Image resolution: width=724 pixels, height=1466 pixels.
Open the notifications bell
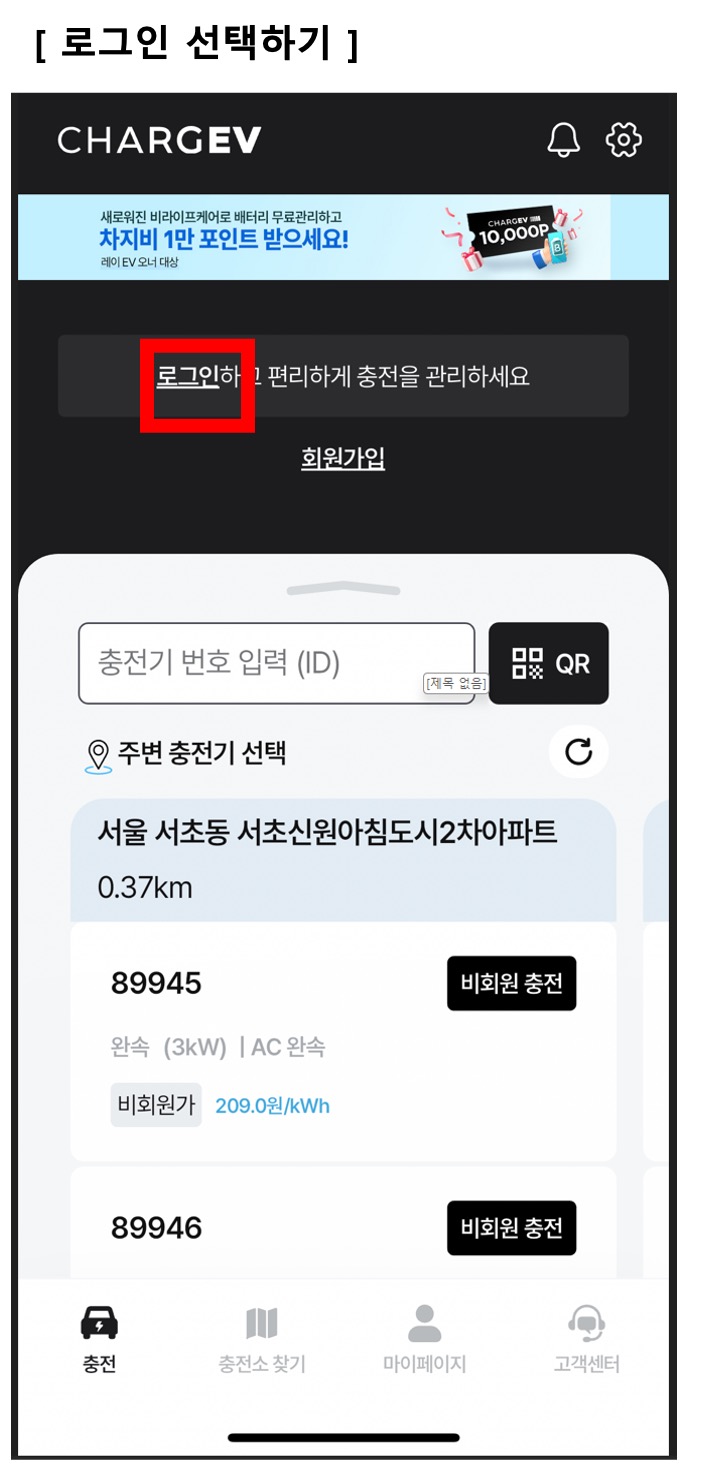564,140
